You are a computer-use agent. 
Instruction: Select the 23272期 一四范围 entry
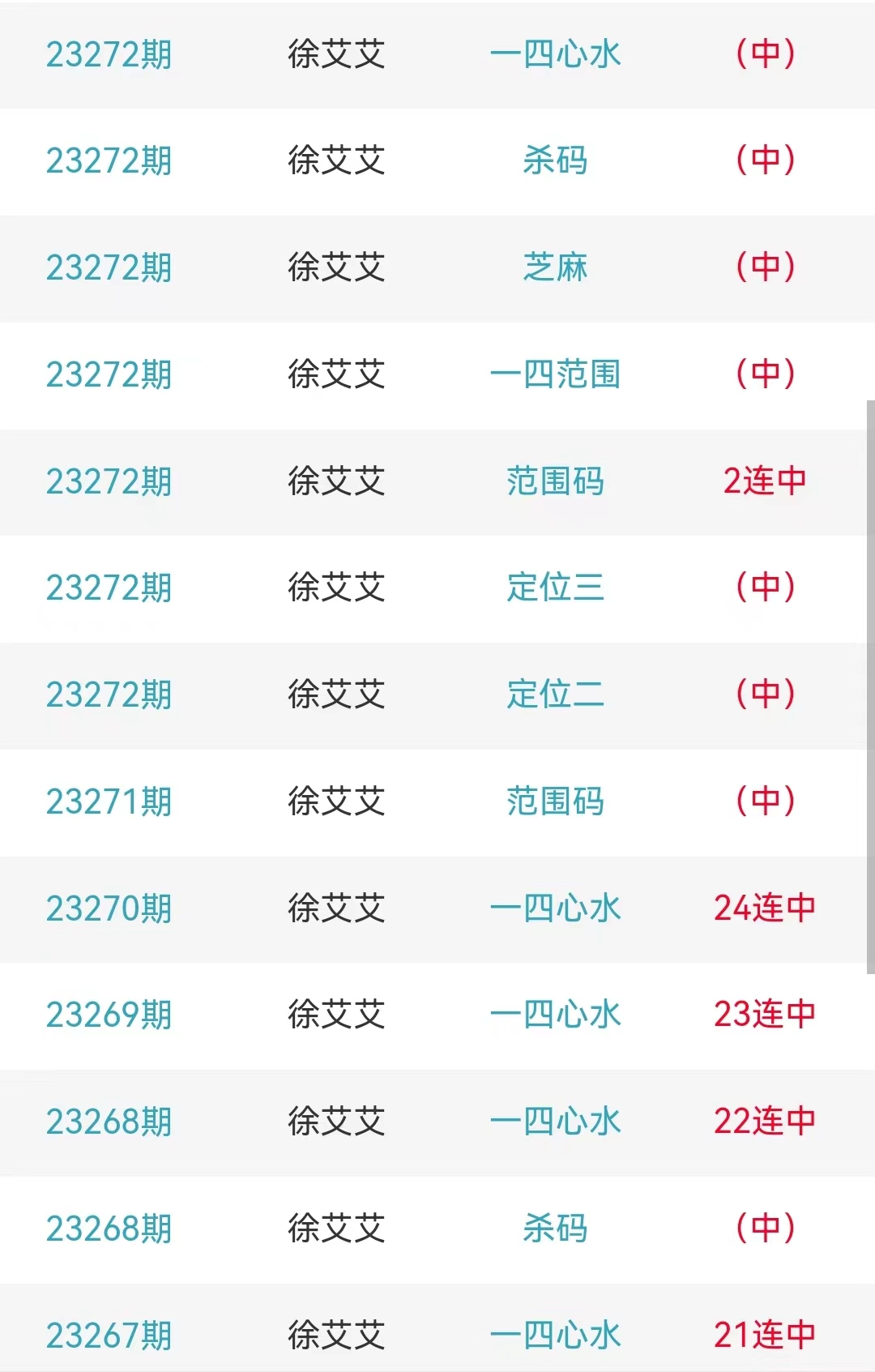pyautogui.click(x=555, y=374)
